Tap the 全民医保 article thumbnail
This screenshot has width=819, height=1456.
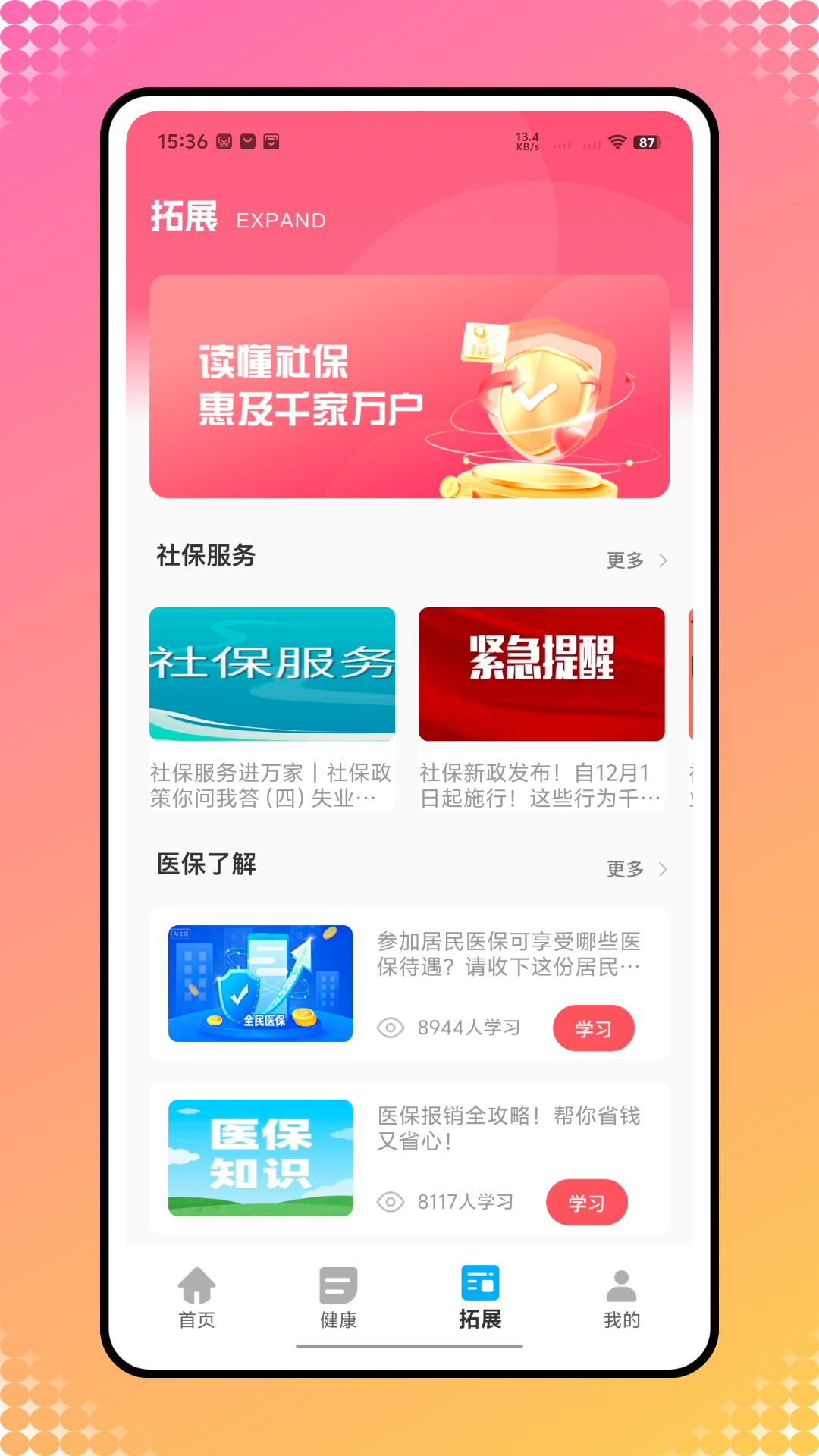pos(260,984)
